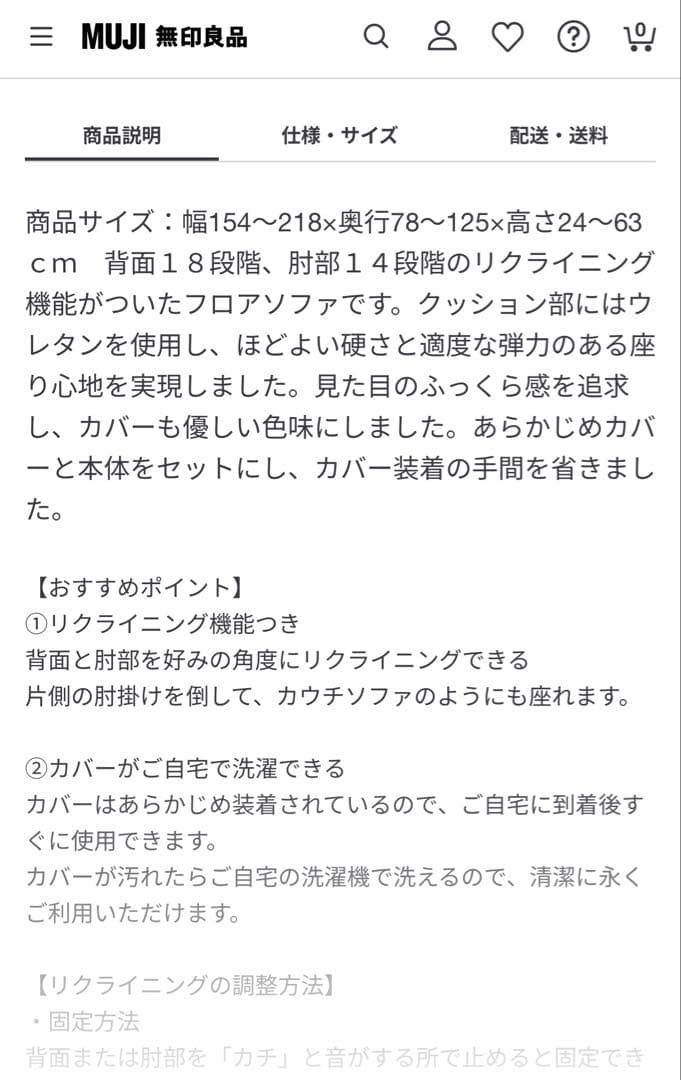Open the account profile icon
Screen dimensions: 681x1080
click(441, 37)
